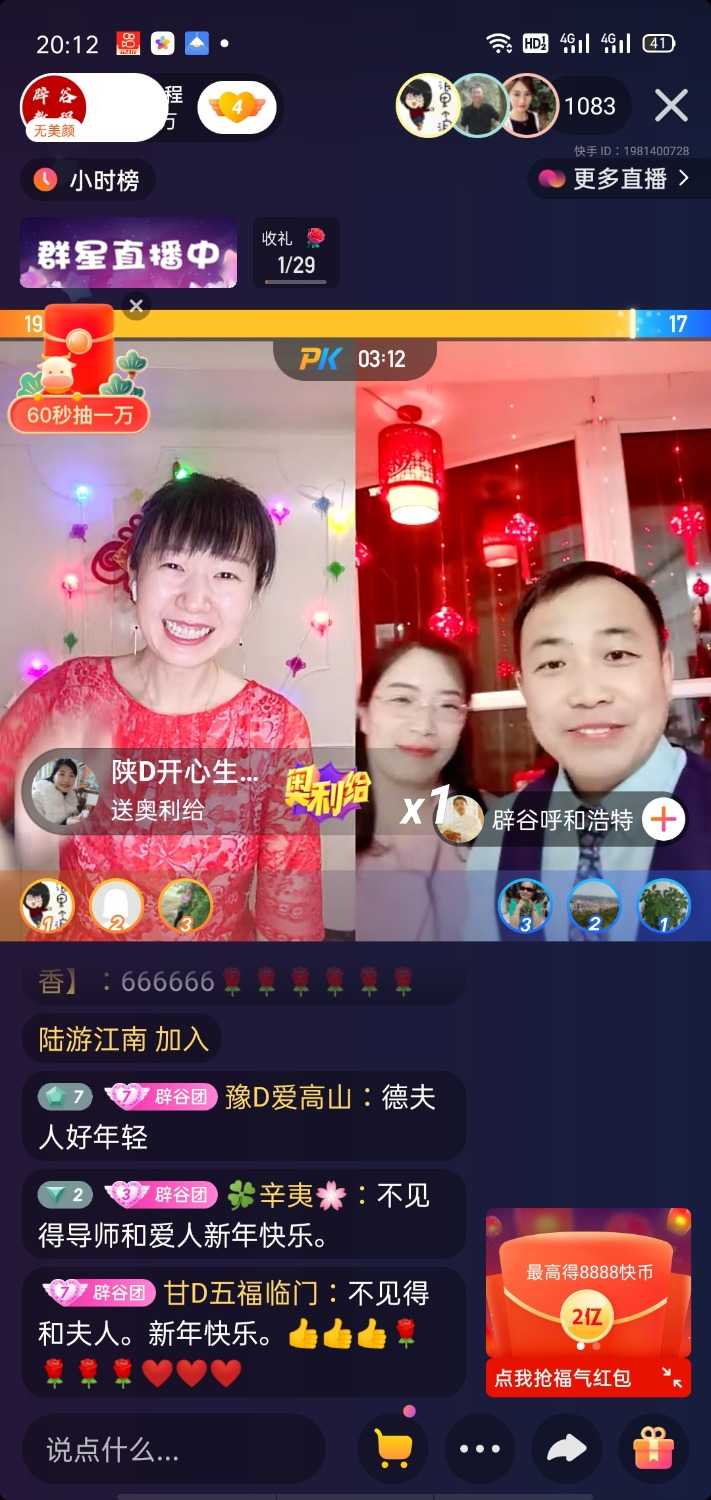Screen dimensions: 711x1500
Task: Share this live stream
Action: pos(567,1448)
